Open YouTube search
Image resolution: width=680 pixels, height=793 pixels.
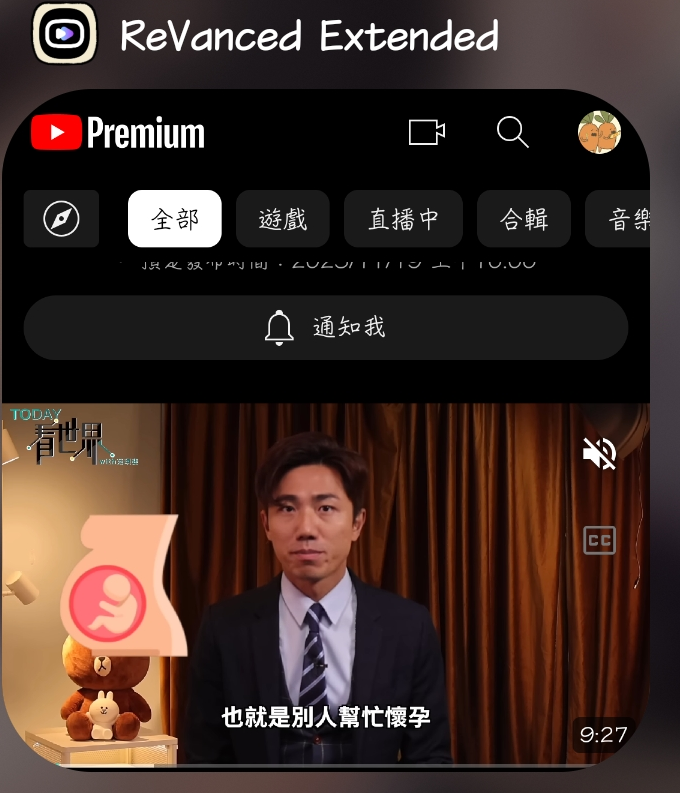[x=512, y=132]
